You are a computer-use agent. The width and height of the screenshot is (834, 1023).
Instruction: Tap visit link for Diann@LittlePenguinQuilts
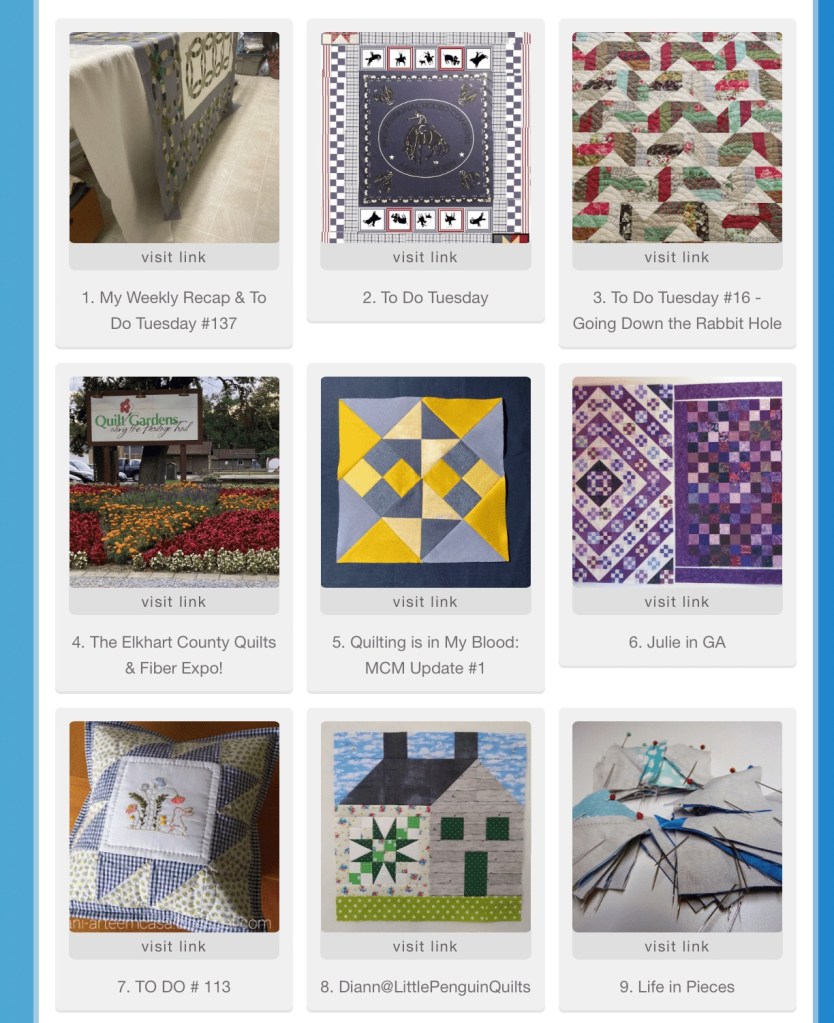[x=425, y=946]
